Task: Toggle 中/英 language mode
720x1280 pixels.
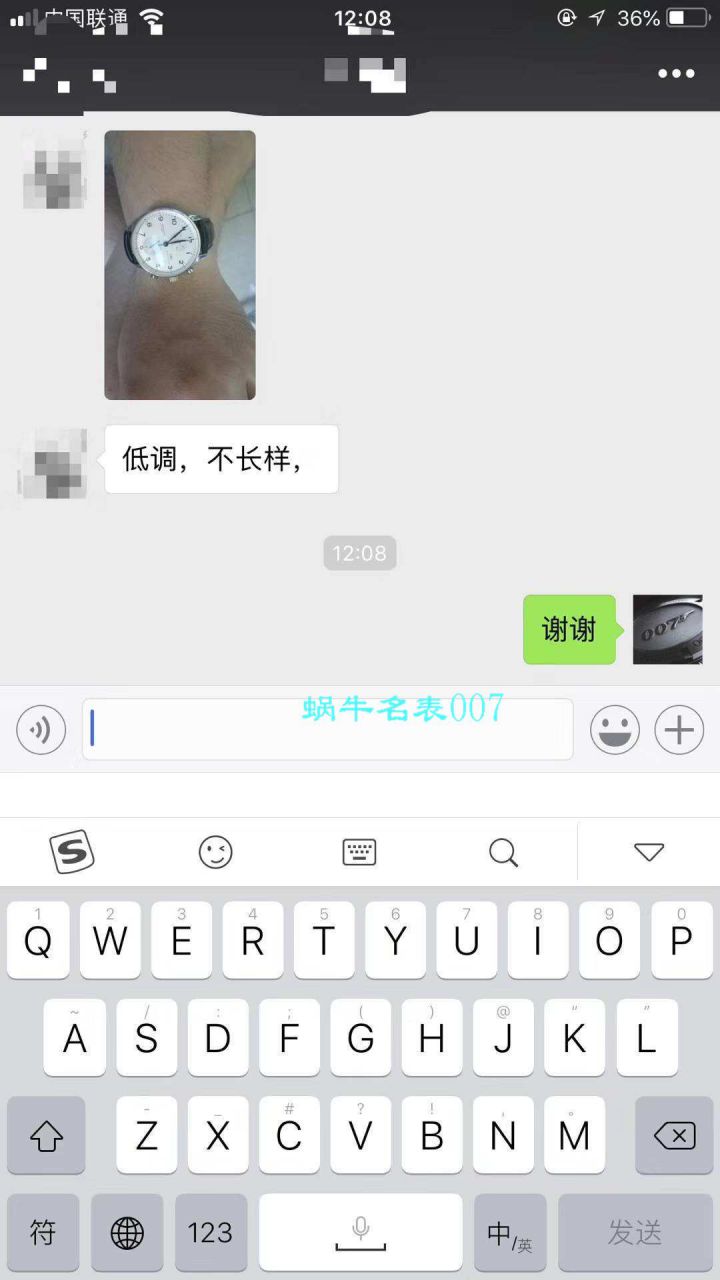Action: [510, 1232]
